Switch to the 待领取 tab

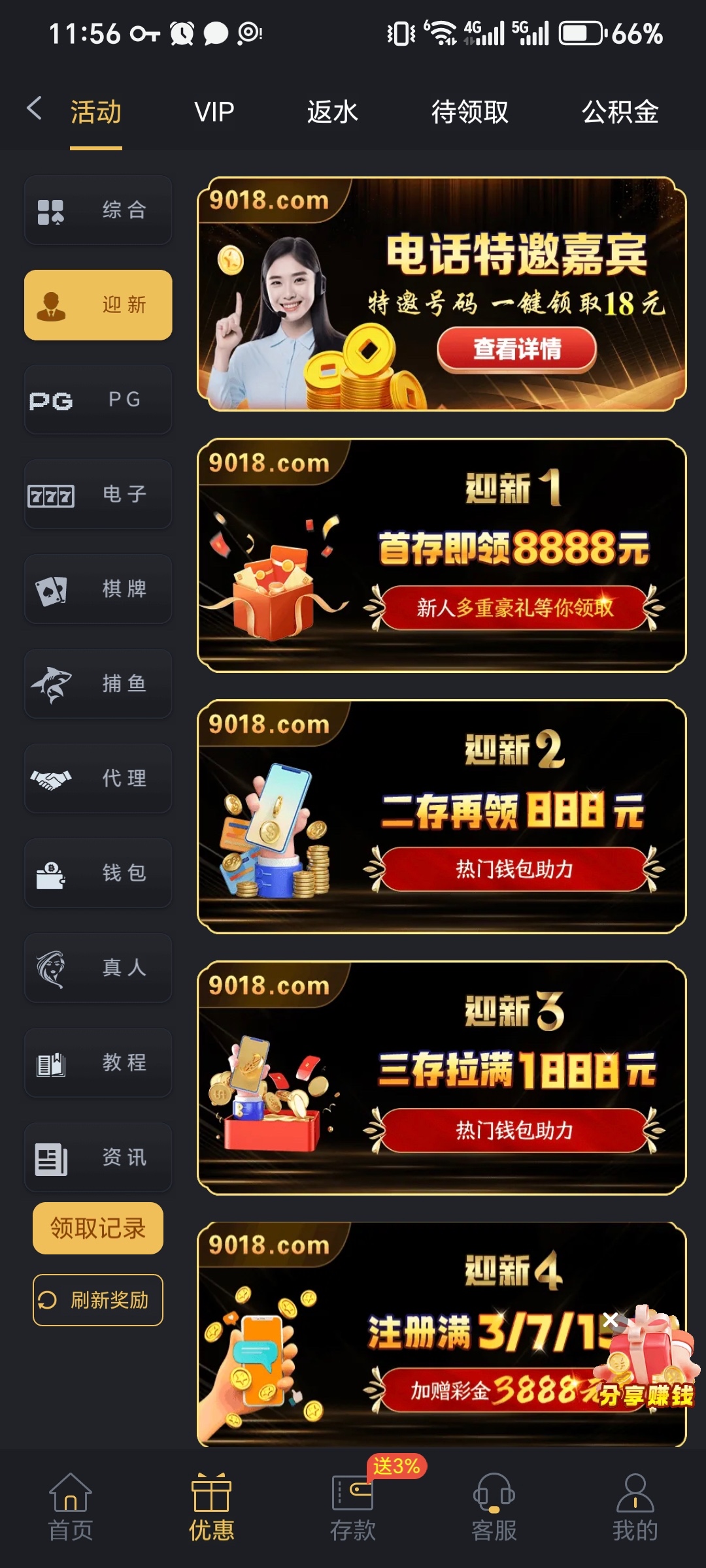[x=469, y=112]
